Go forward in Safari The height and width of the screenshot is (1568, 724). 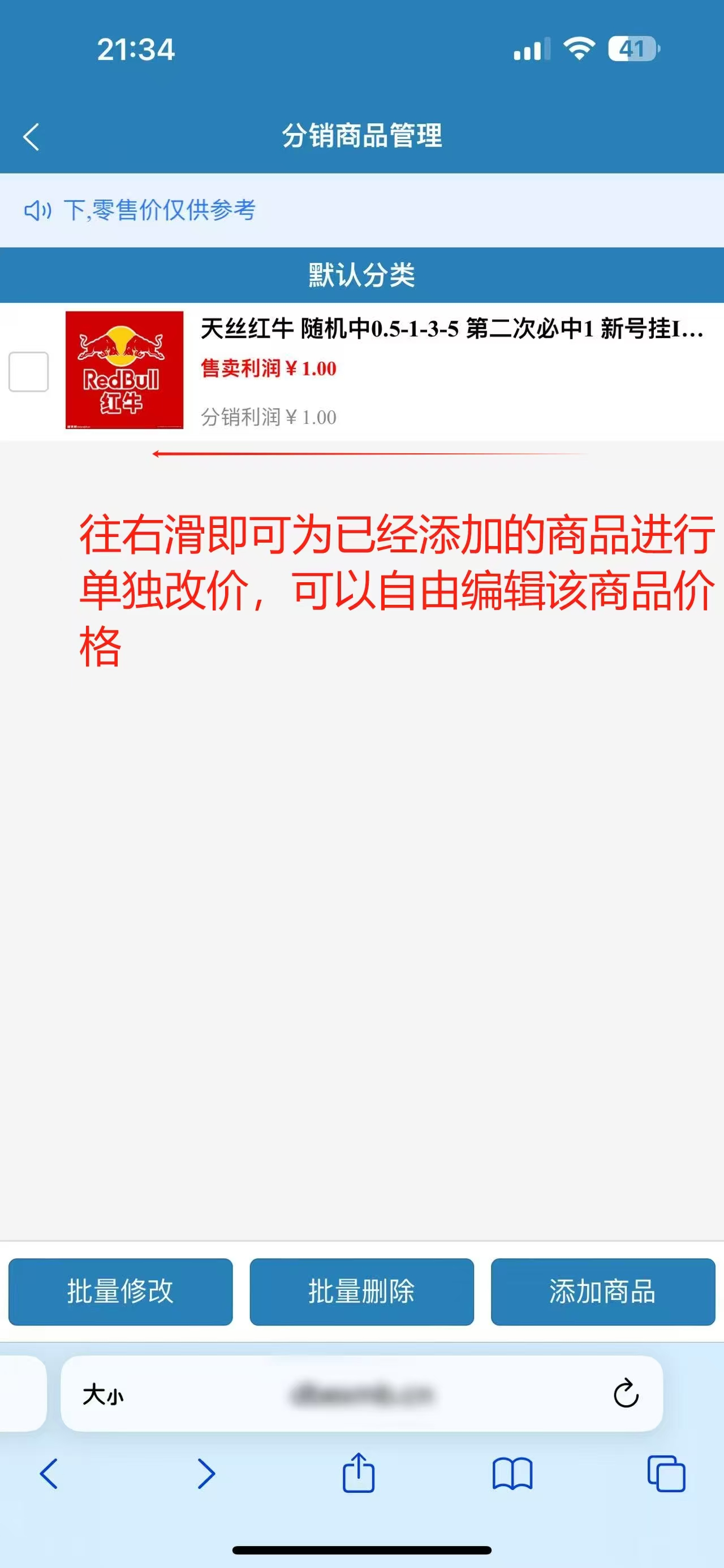pyautogui.click(x=206, y=1474)
